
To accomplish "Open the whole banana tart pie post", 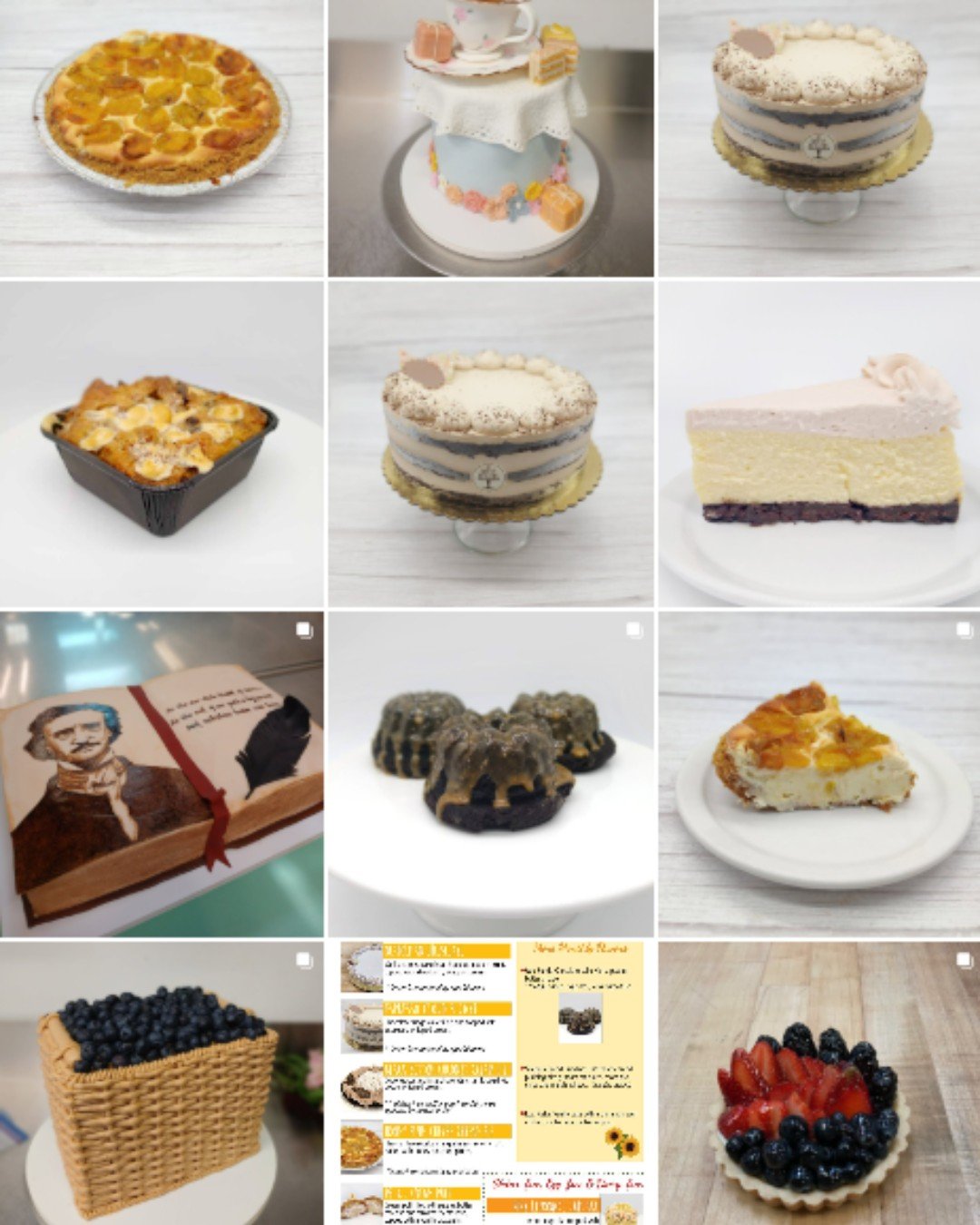I will pos(162,136).
